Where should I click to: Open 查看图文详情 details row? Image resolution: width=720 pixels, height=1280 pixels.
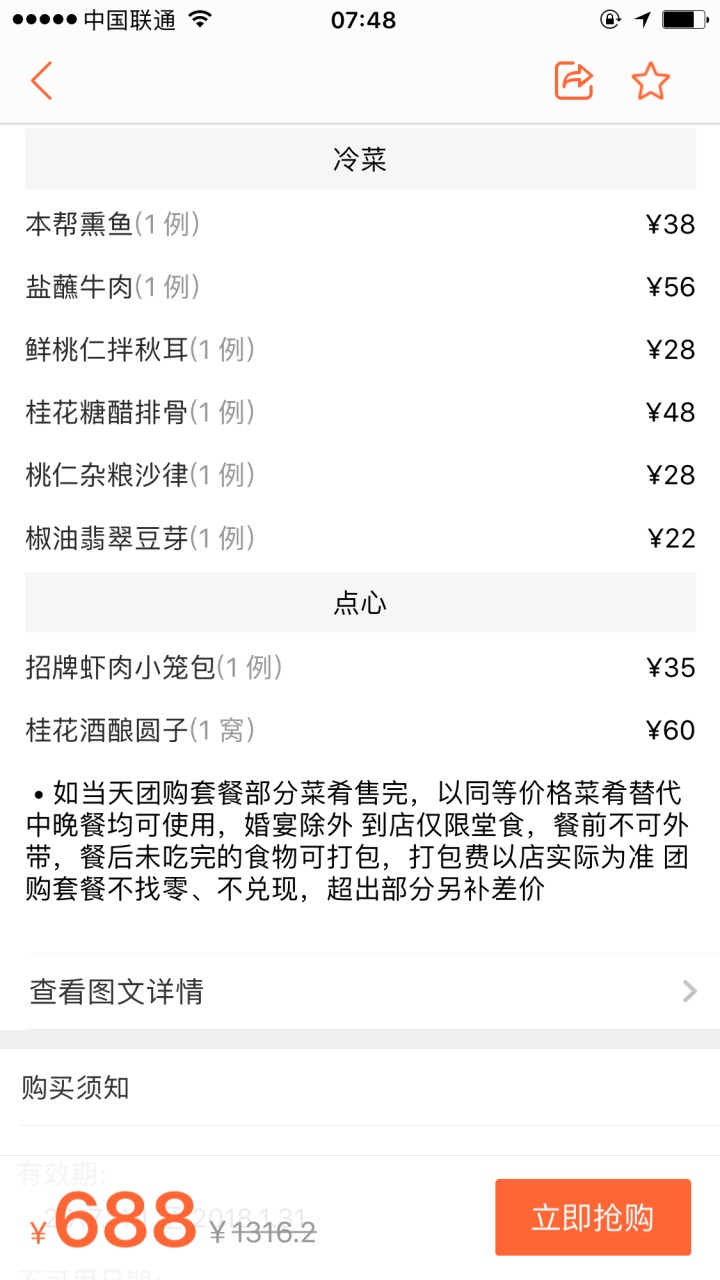(360, 991)
